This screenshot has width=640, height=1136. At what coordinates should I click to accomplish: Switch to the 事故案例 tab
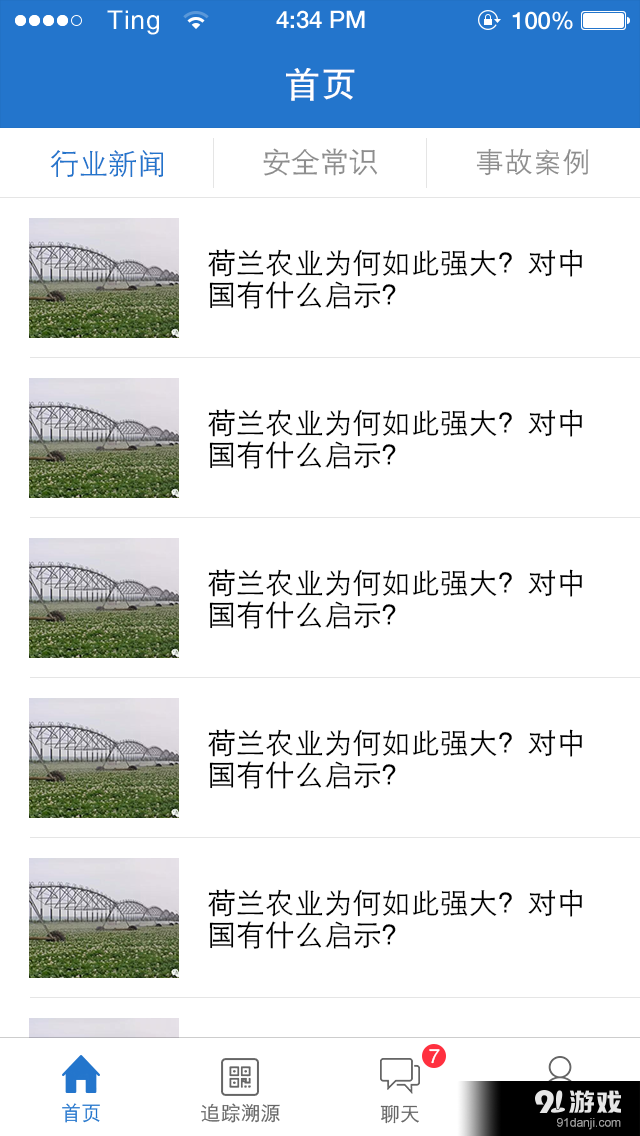(x=533, y=163)
